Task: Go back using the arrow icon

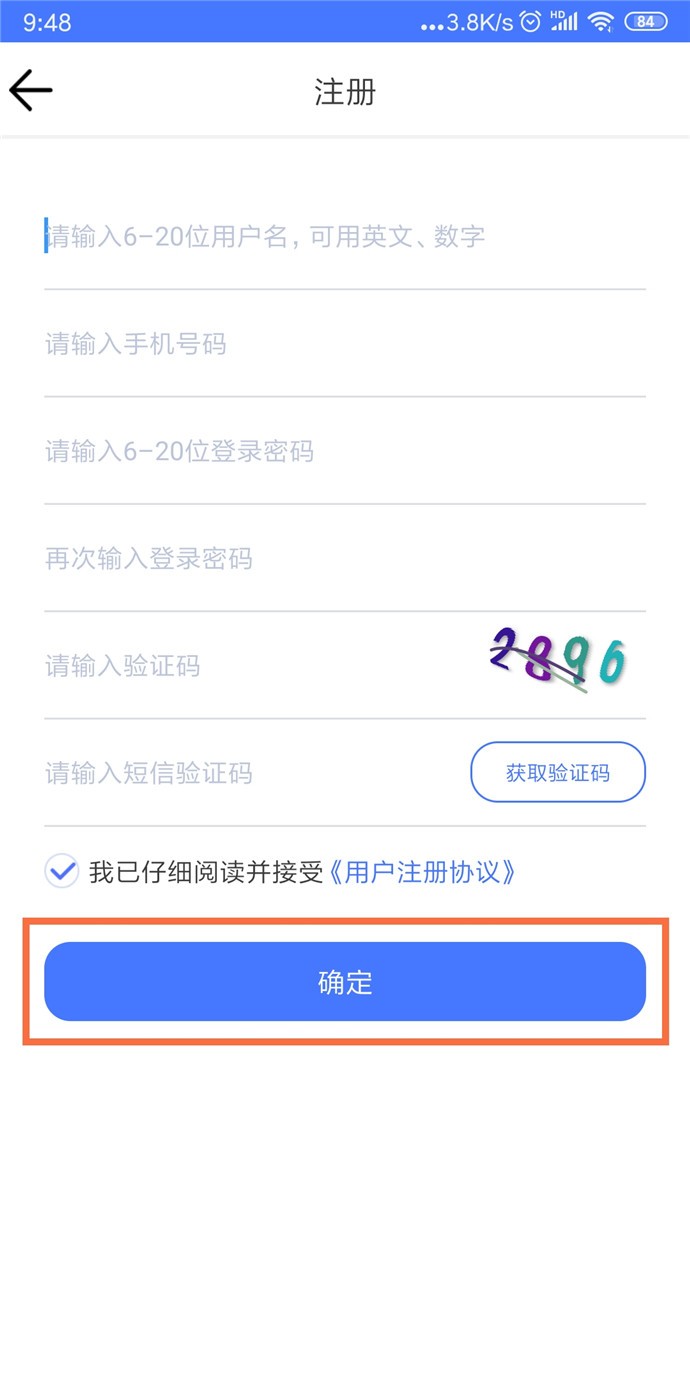Action: 31,91
